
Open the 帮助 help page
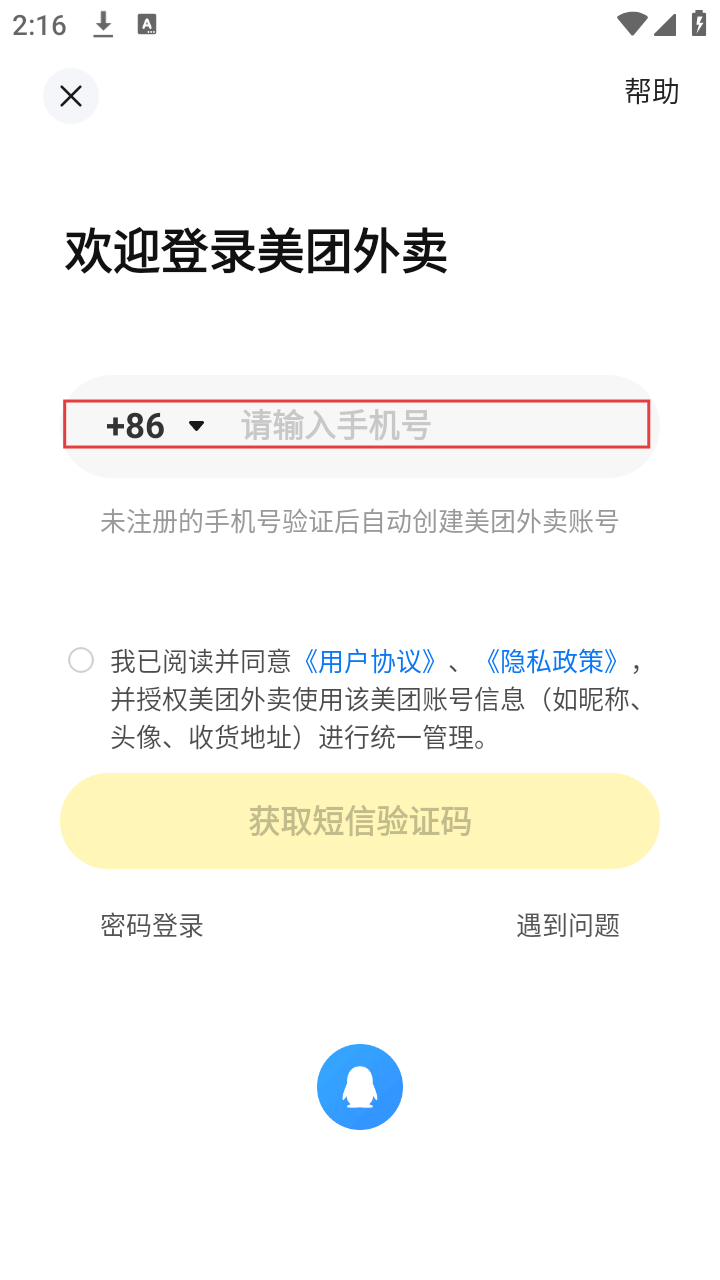coord(651,92)
